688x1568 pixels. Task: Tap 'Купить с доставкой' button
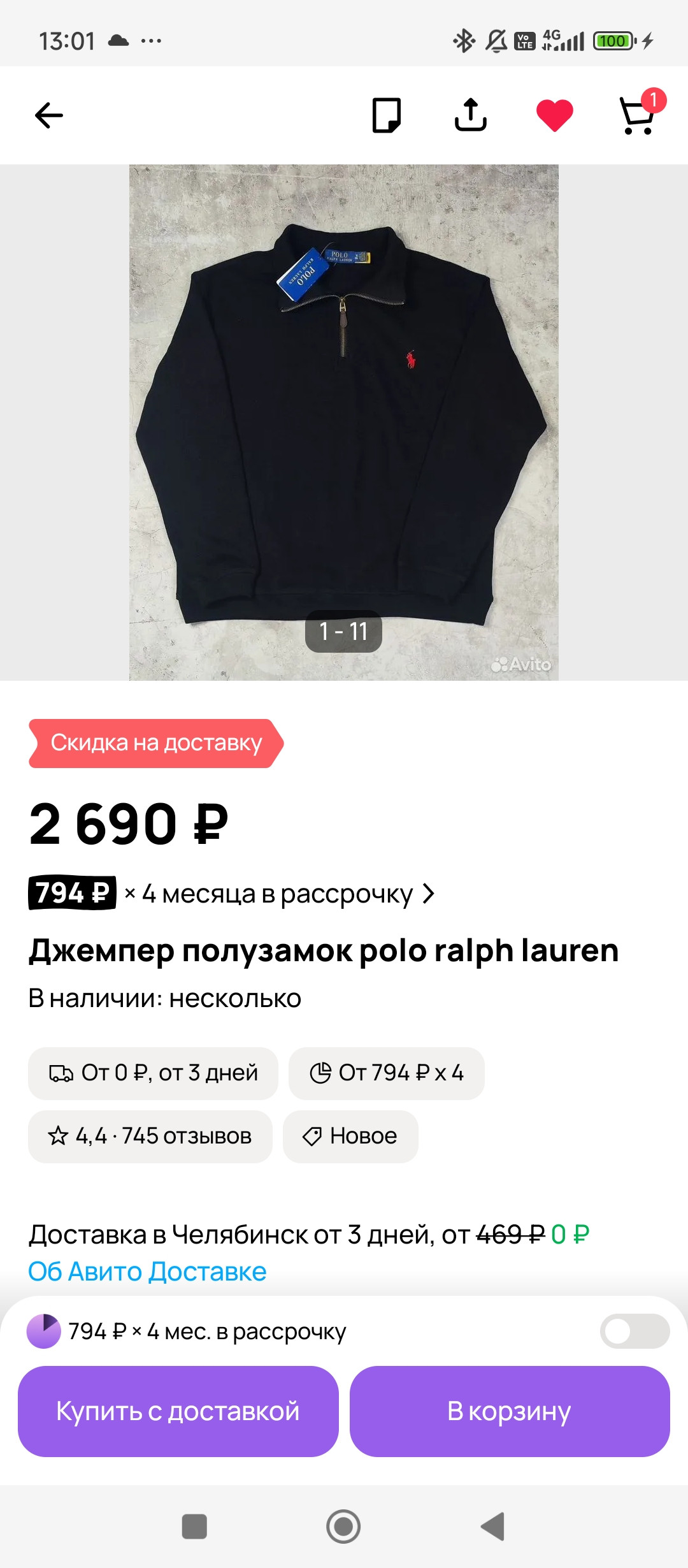point(178,1411)
